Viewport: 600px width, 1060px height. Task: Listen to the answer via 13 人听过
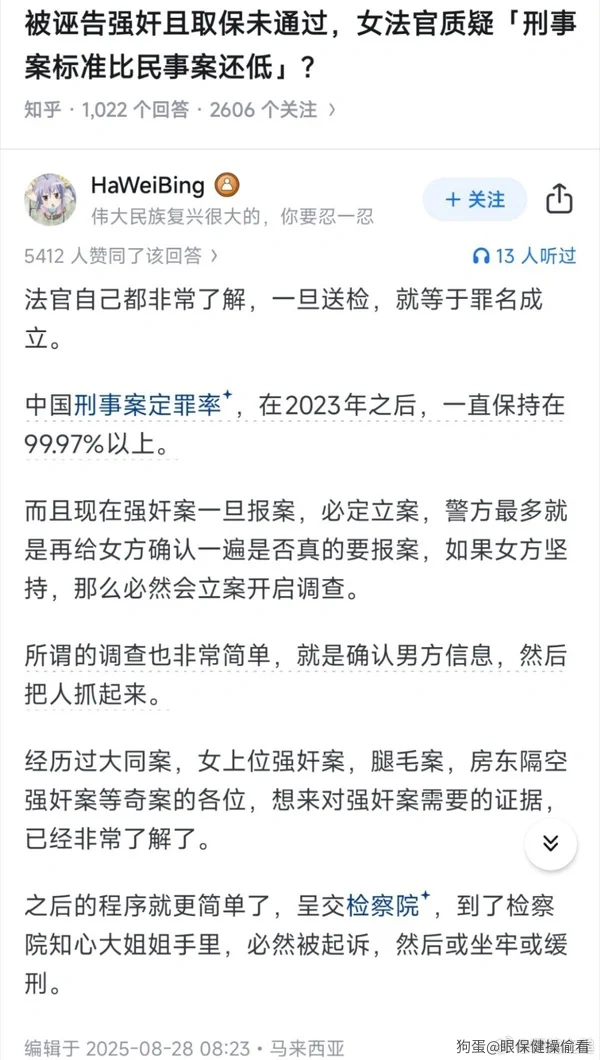click(524, 256)
